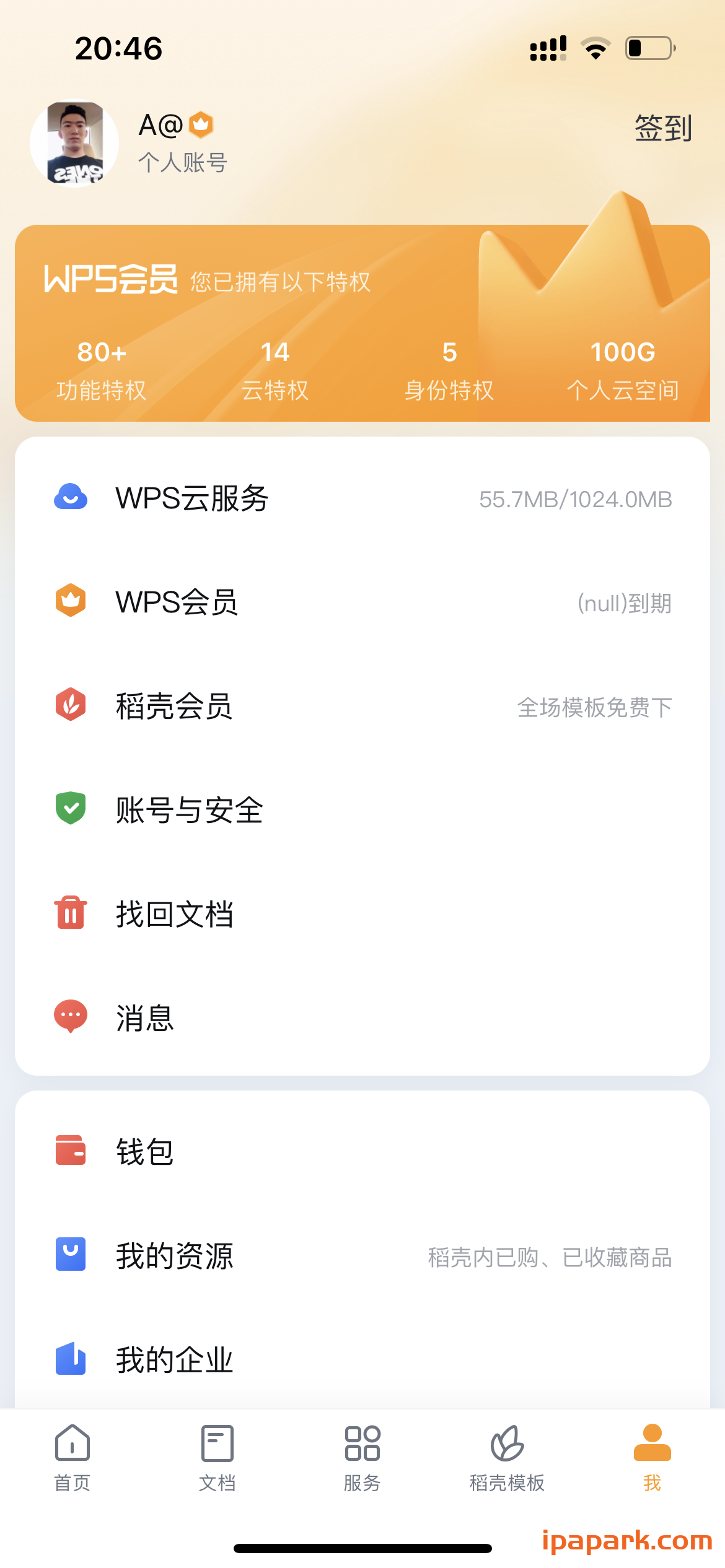The image size is (725, 1568).
Task: Open WPS云服务 cloud icon
Action: [x=71, y=497]
